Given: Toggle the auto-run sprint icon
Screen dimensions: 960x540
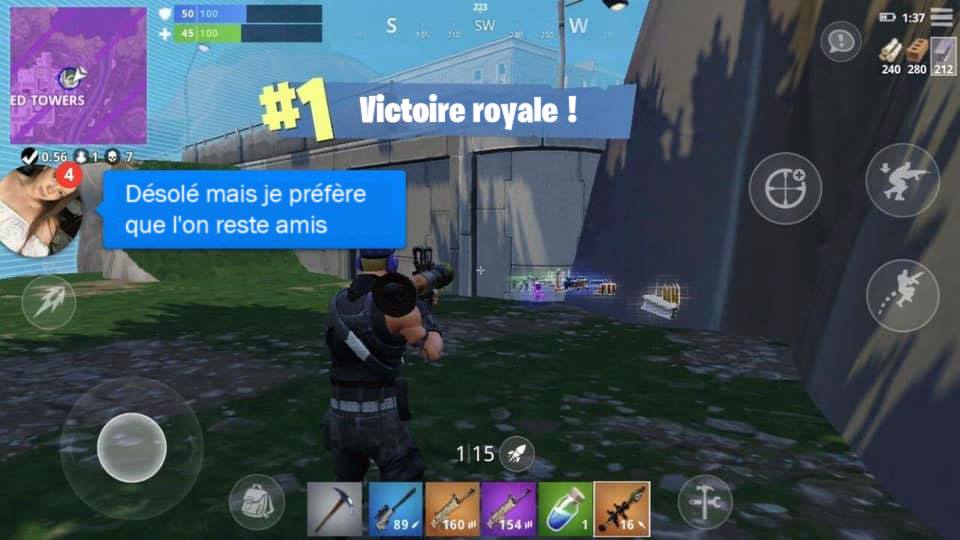Looking at the screenshot, I should coord(48,302).
